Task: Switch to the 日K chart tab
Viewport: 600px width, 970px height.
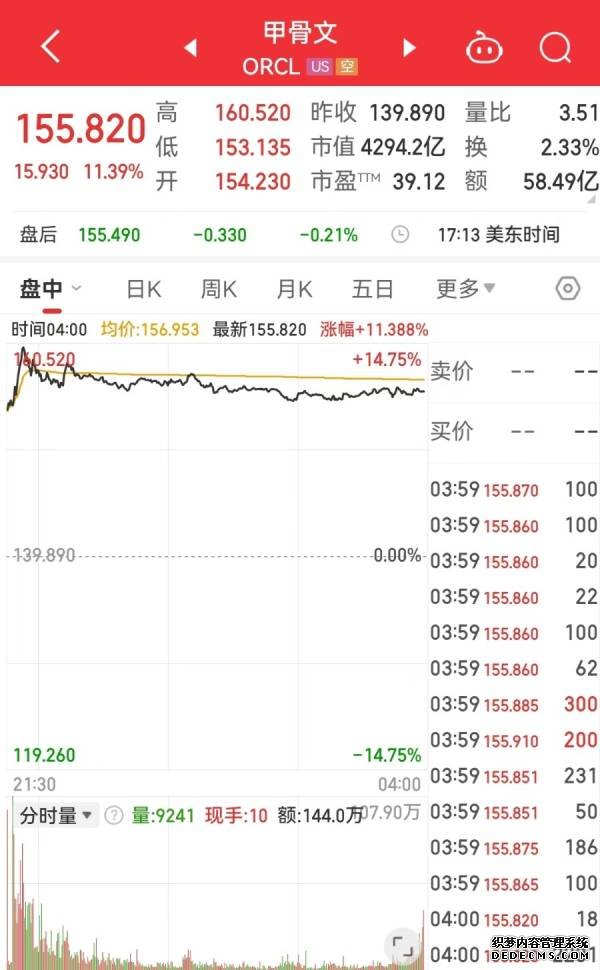Action: 144,289
